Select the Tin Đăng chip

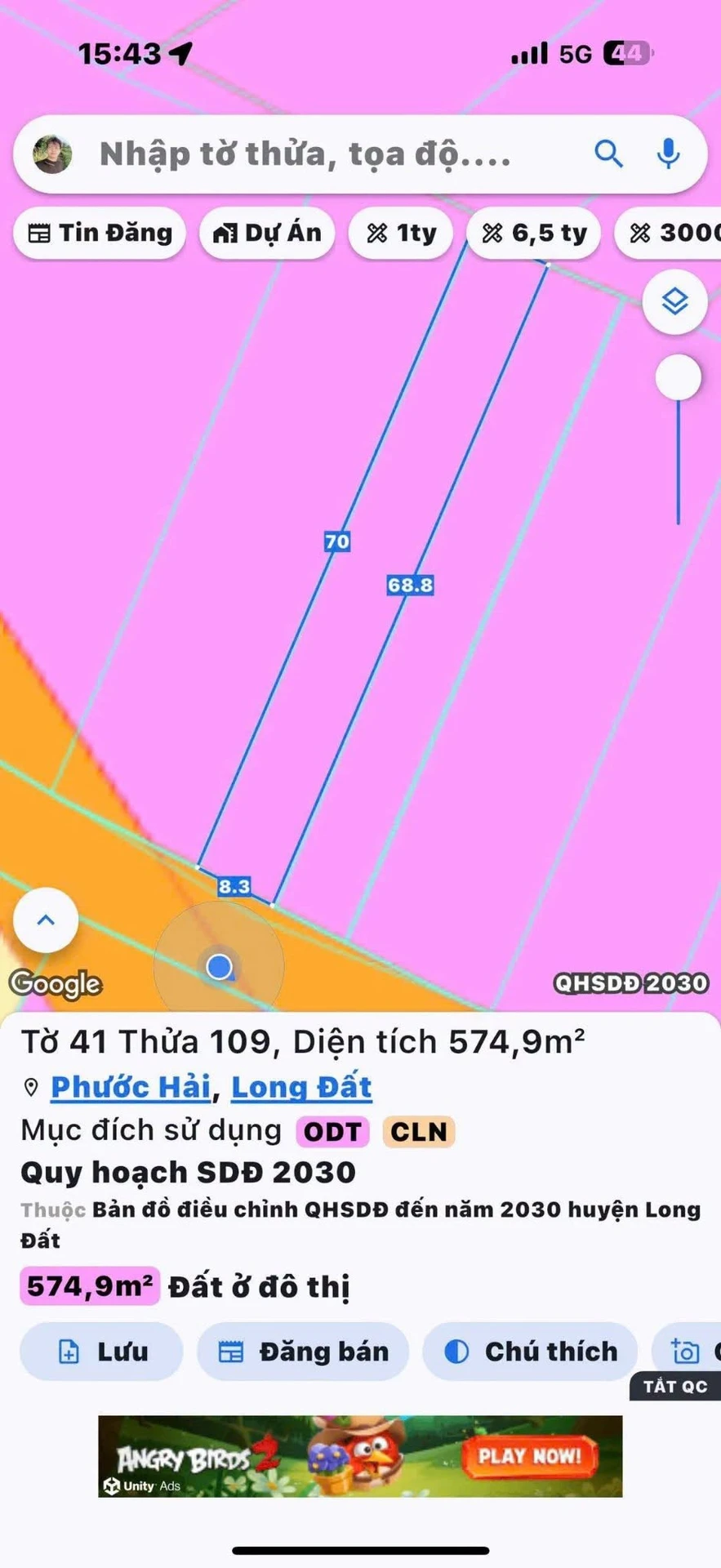point(100,234)
